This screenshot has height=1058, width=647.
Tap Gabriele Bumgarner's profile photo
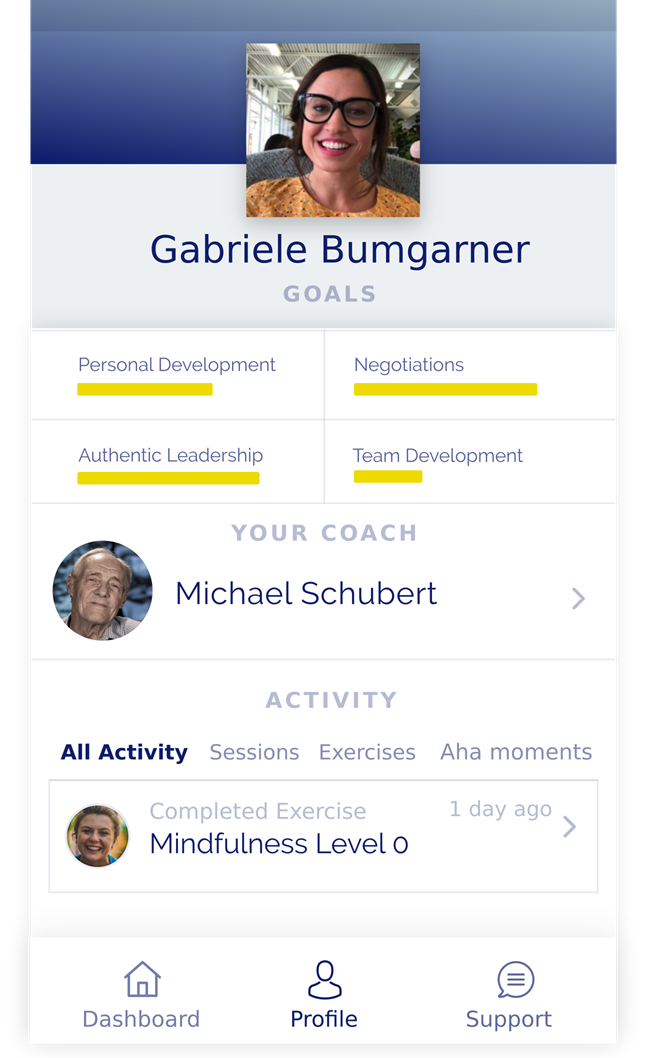[x=333, y=130]
